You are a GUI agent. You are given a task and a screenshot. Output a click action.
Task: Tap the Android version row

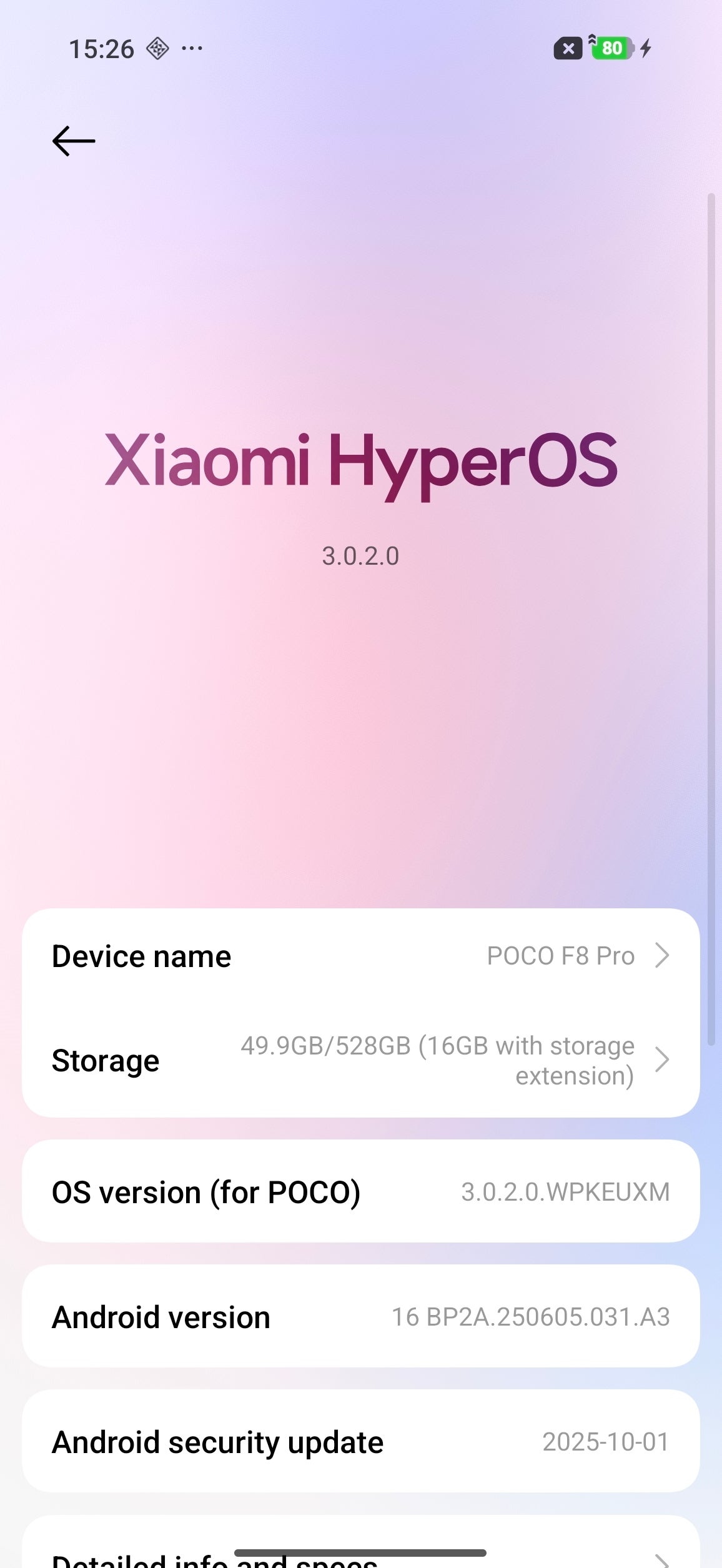360,1317
